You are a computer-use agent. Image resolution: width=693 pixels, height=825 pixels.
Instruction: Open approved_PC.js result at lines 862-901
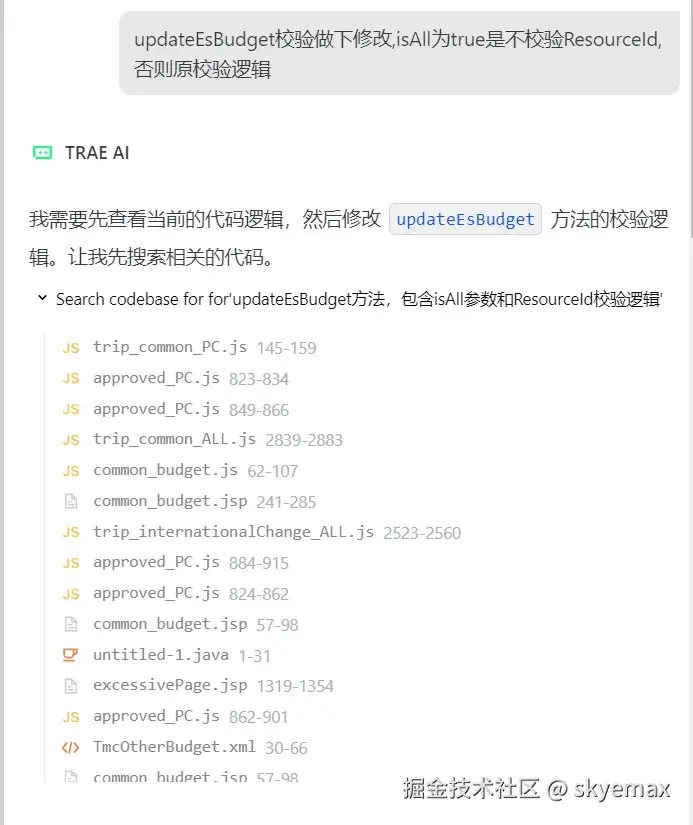pos(156,717)
